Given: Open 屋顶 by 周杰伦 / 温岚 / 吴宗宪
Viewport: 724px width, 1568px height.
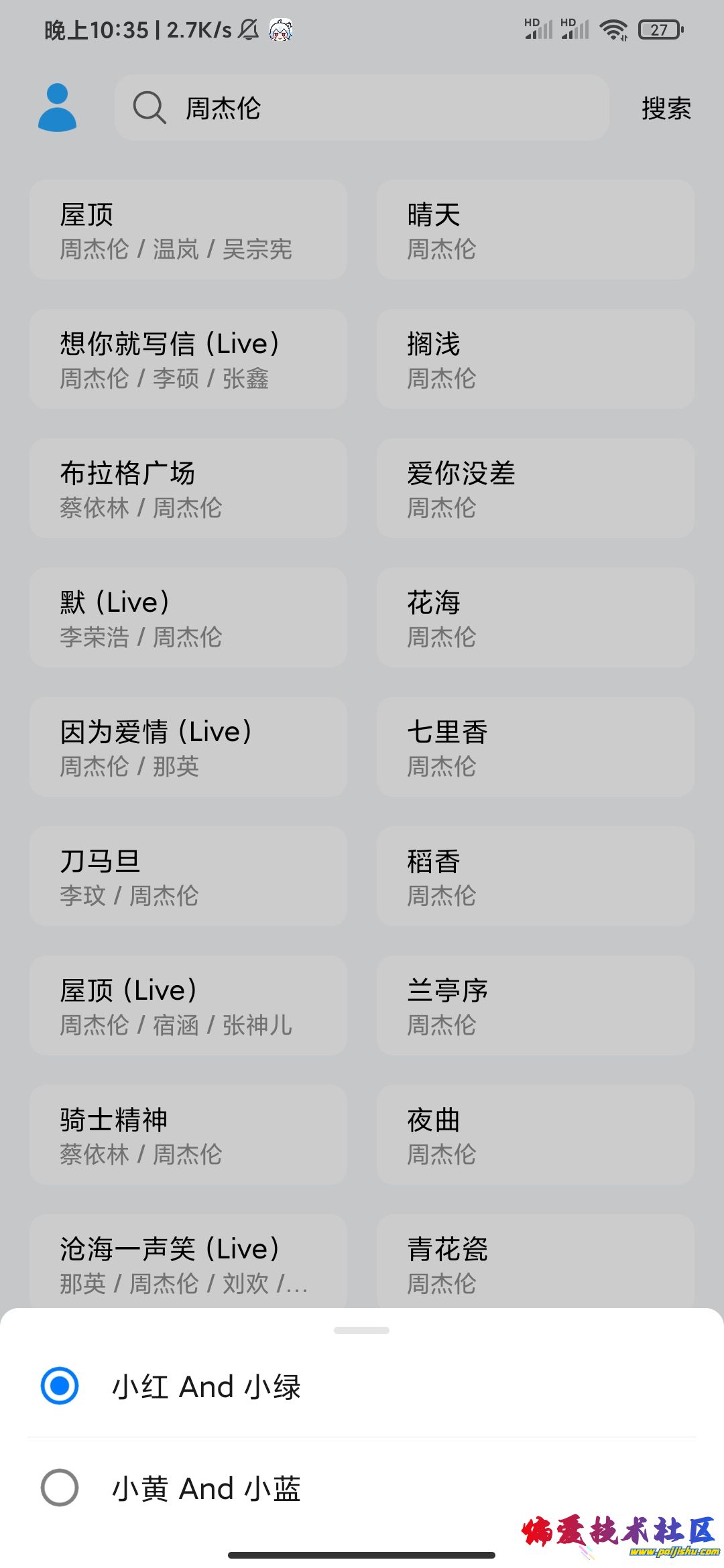Looking at the screenshot, I should 188,230.
